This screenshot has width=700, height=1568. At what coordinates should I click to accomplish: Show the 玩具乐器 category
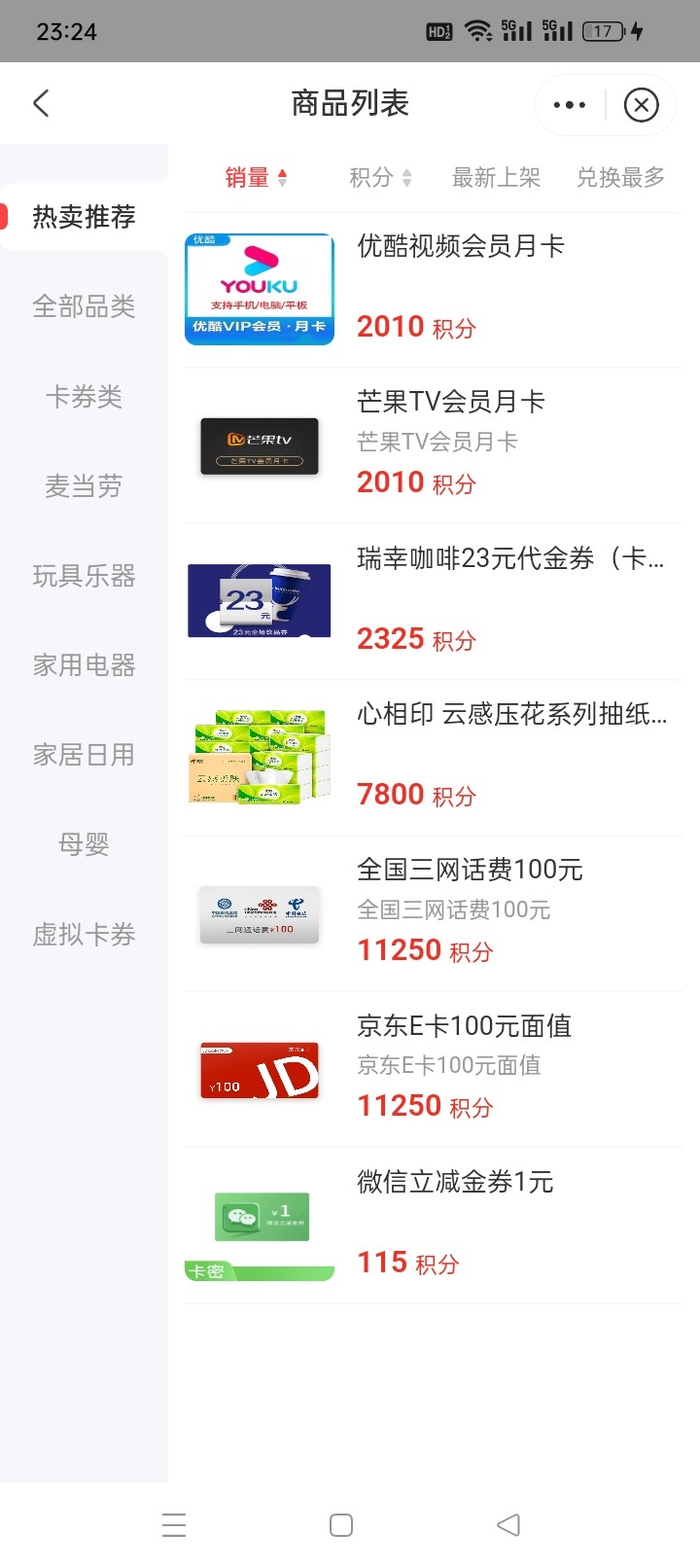click(x=84, y=576)
